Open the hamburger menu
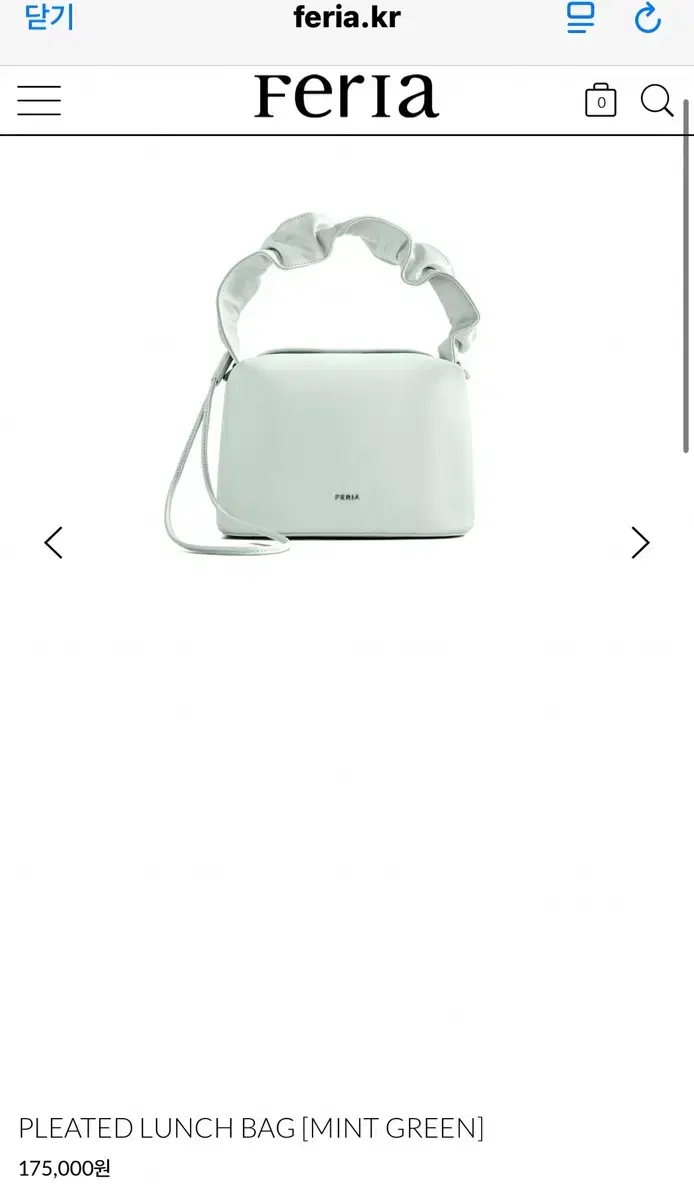Screen dimensions: 694x1200 39,100
